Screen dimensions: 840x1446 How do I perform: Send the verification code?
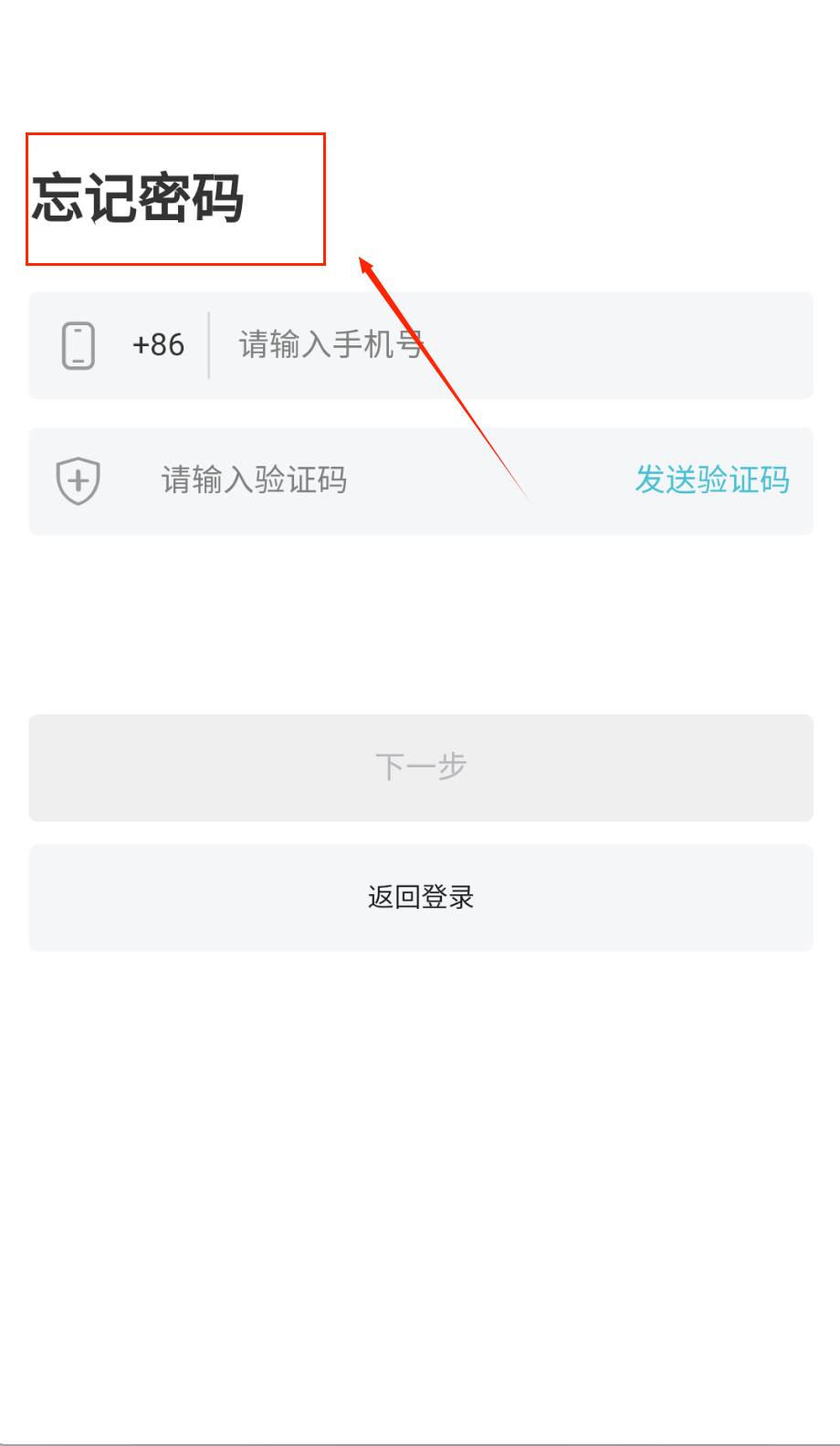(x=712, y=480)
